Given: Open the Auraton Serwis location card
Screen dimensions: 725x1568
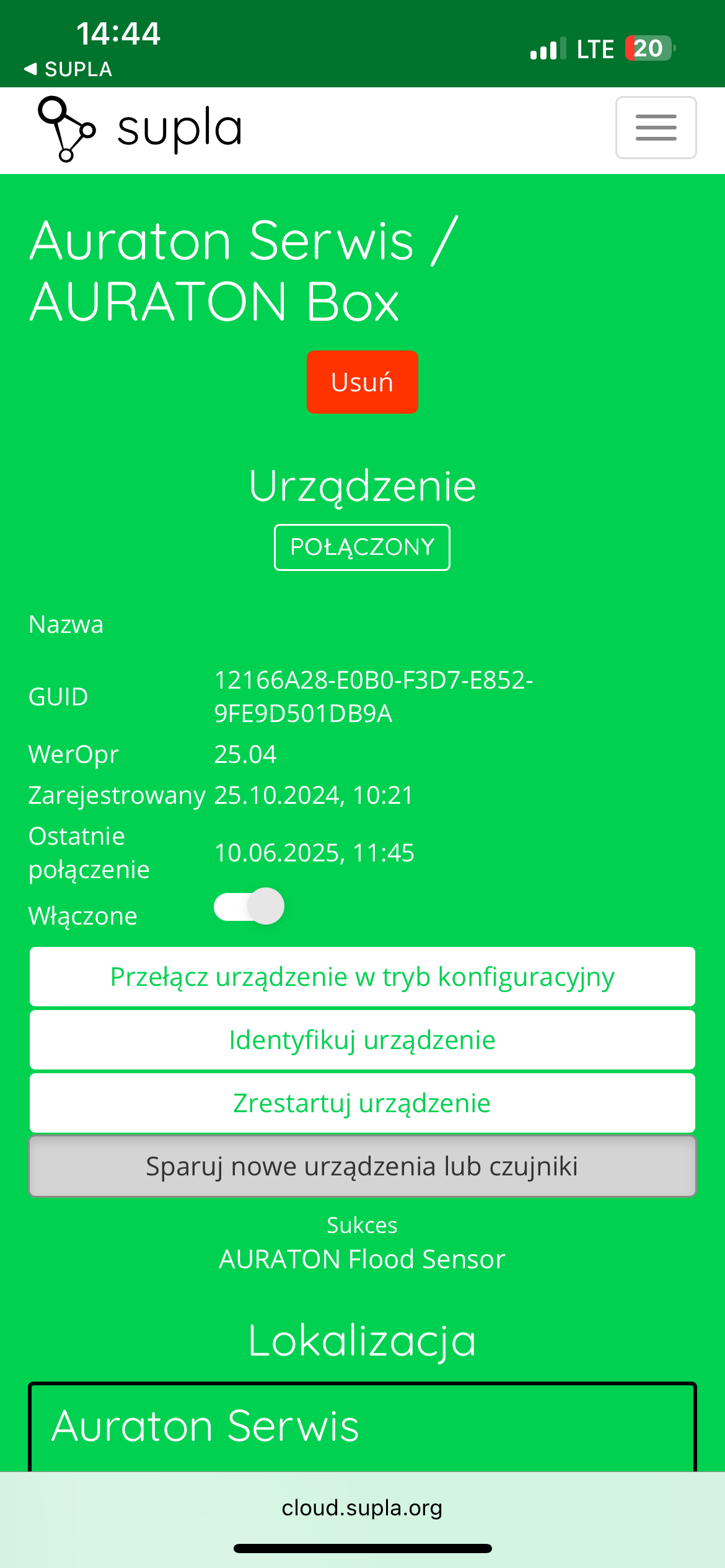Looking at the screenshot, I should coord(362,1426).
